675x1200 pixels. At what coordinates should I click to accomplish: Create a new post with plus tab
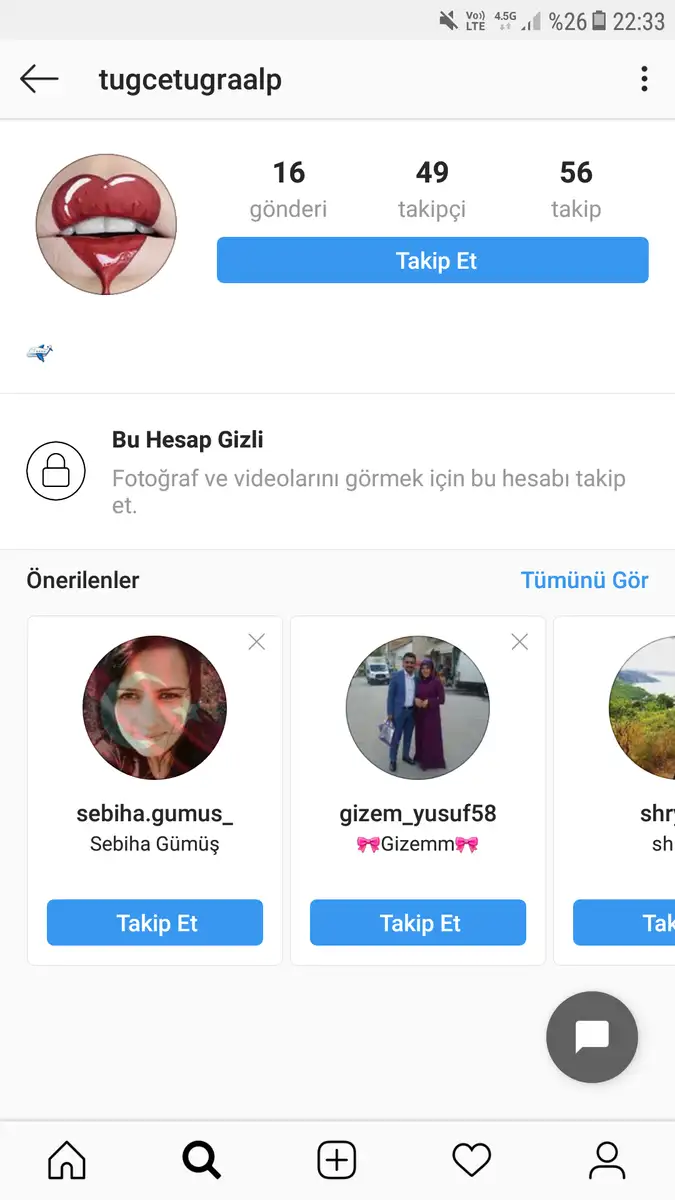337,1160
